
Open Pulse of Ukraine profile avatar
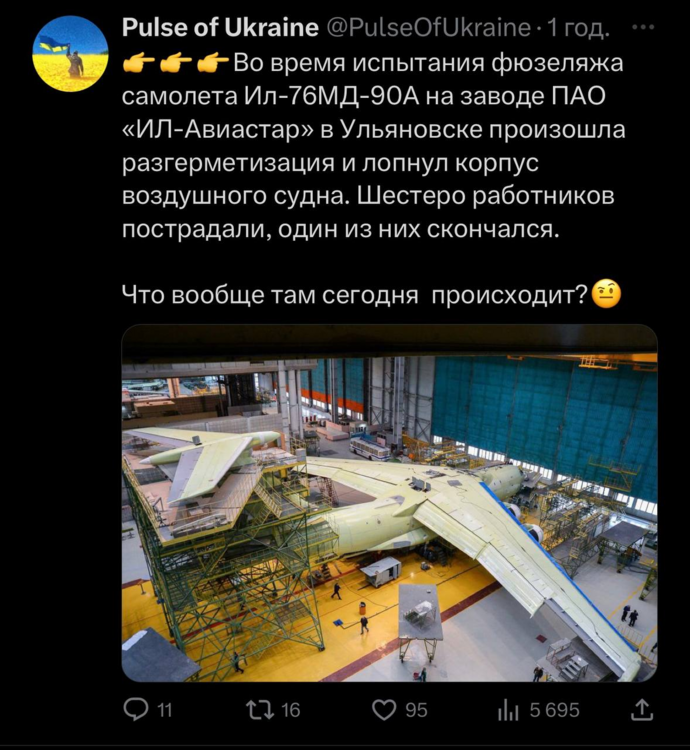tap(70, 54)
